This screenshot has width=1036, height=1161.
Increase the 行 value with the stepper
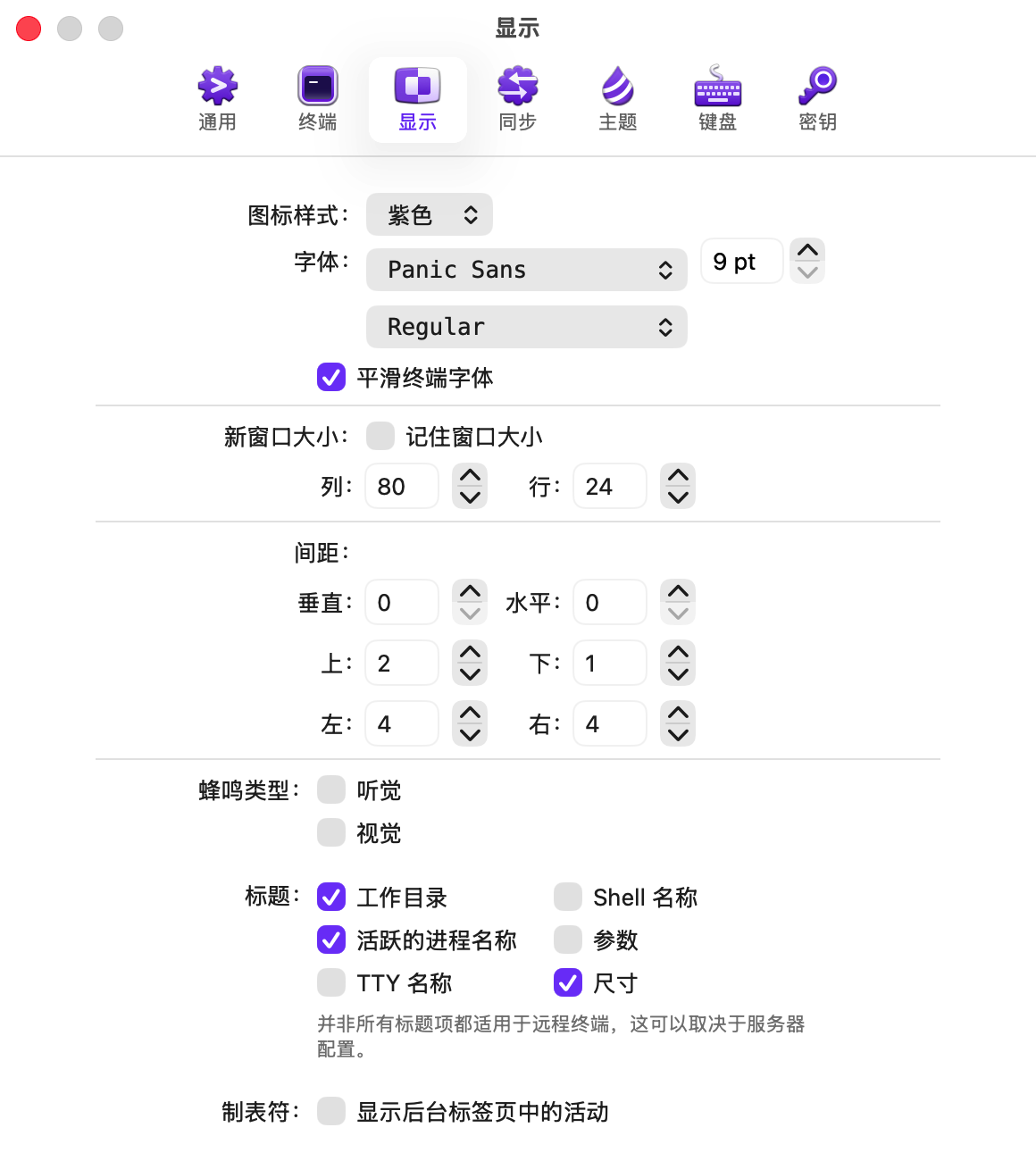point(678,476)
